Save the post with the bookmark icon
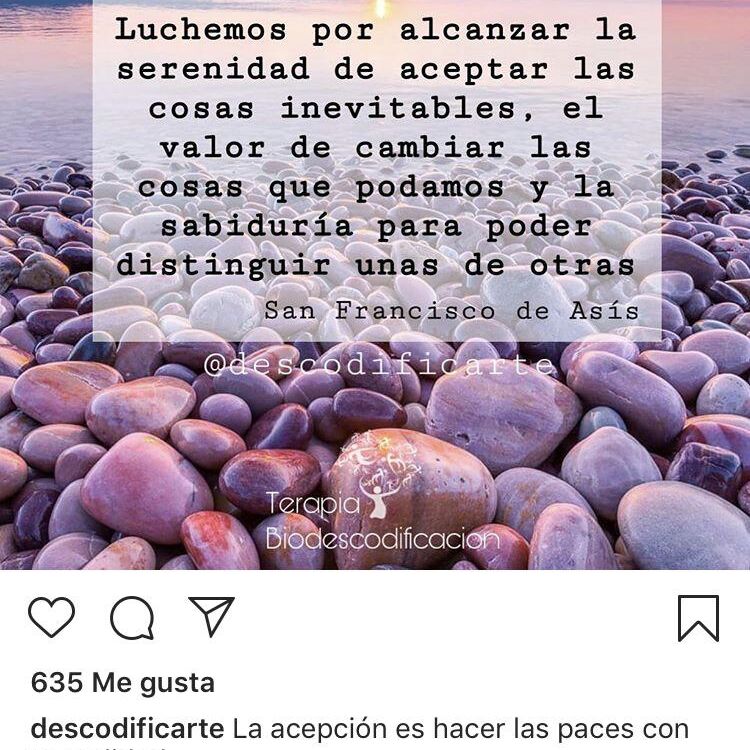The image size is (750, 750). click(x=698, y=617)
